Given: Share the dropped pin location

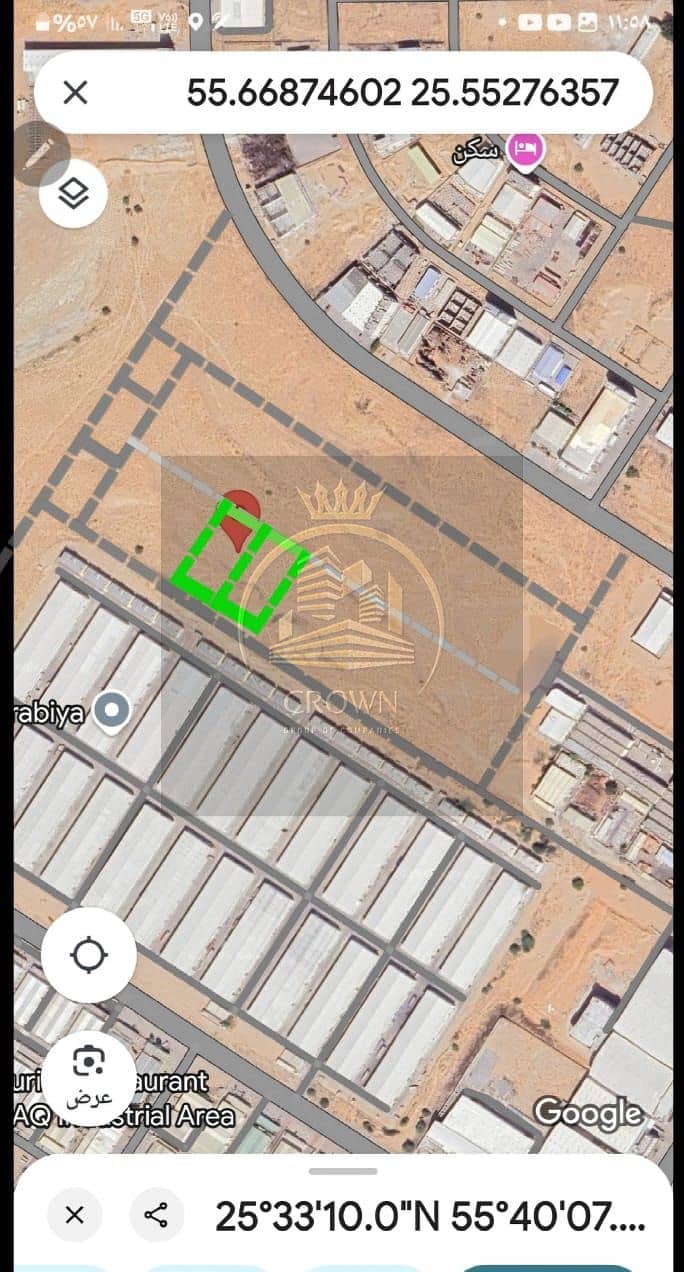Looking at the screenshot, I should tap(155, 1215).
